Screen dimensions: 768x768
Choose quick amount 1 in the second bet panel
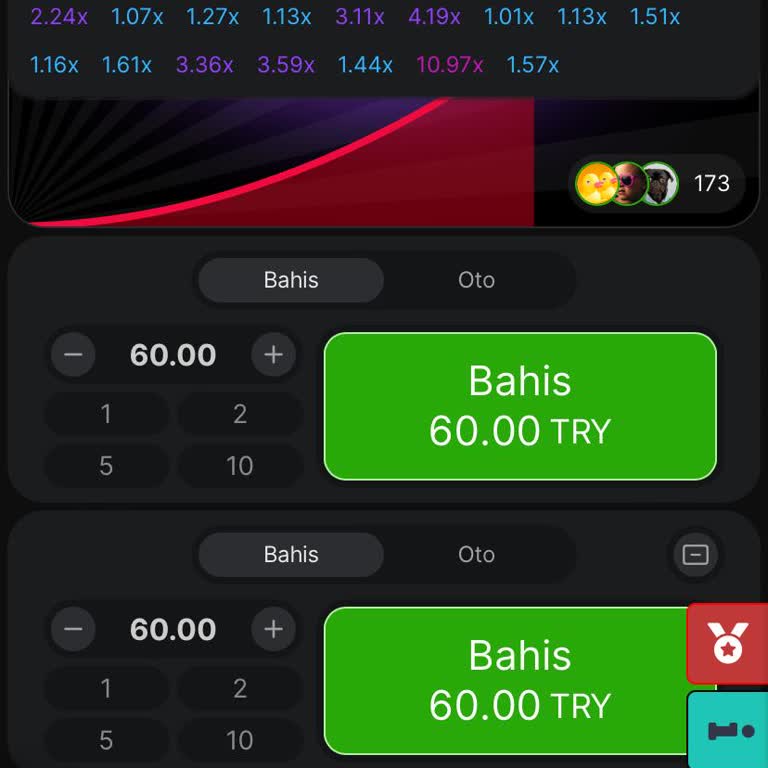[x=106, y=689]
